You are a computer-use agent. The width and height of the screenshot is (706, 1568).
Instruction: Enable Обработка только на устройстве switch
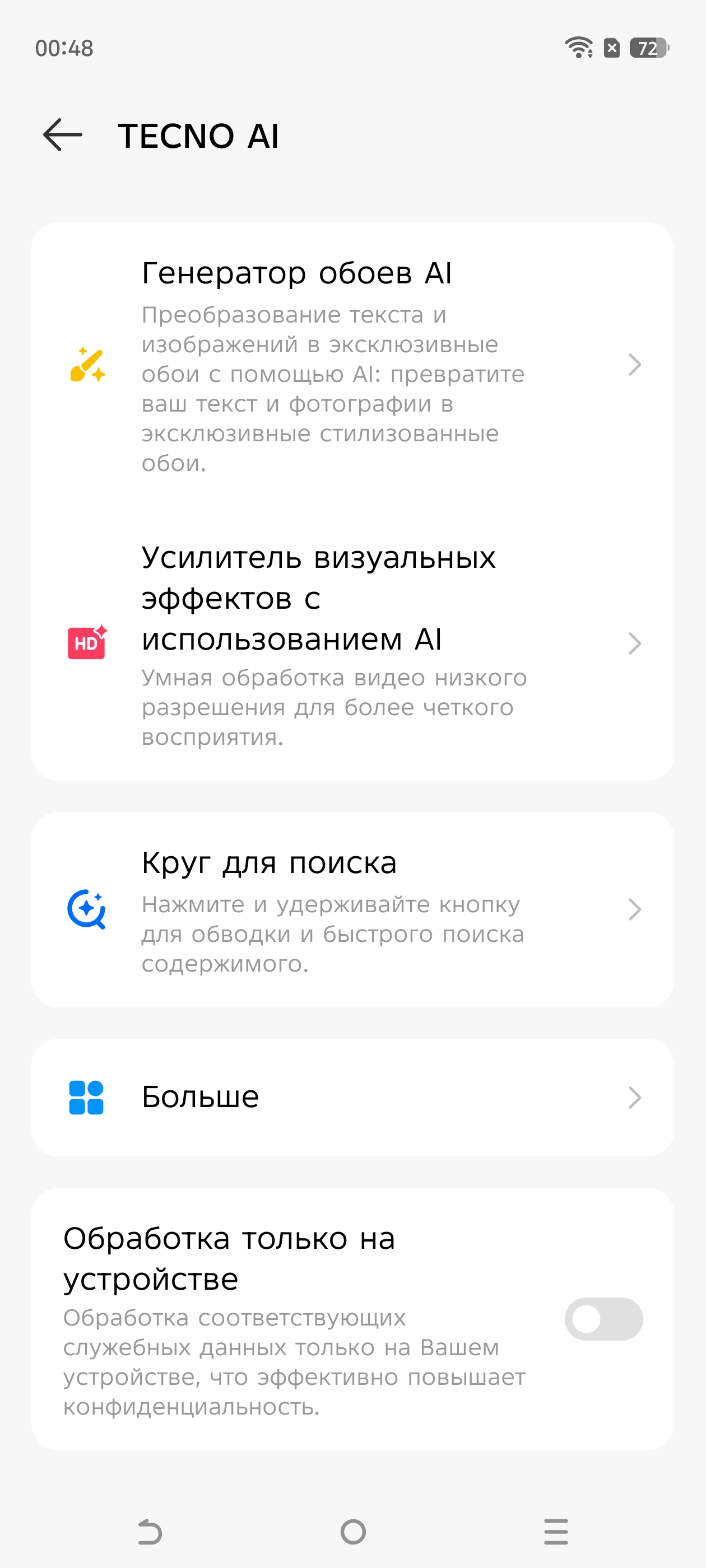[x=603, y=1318]
